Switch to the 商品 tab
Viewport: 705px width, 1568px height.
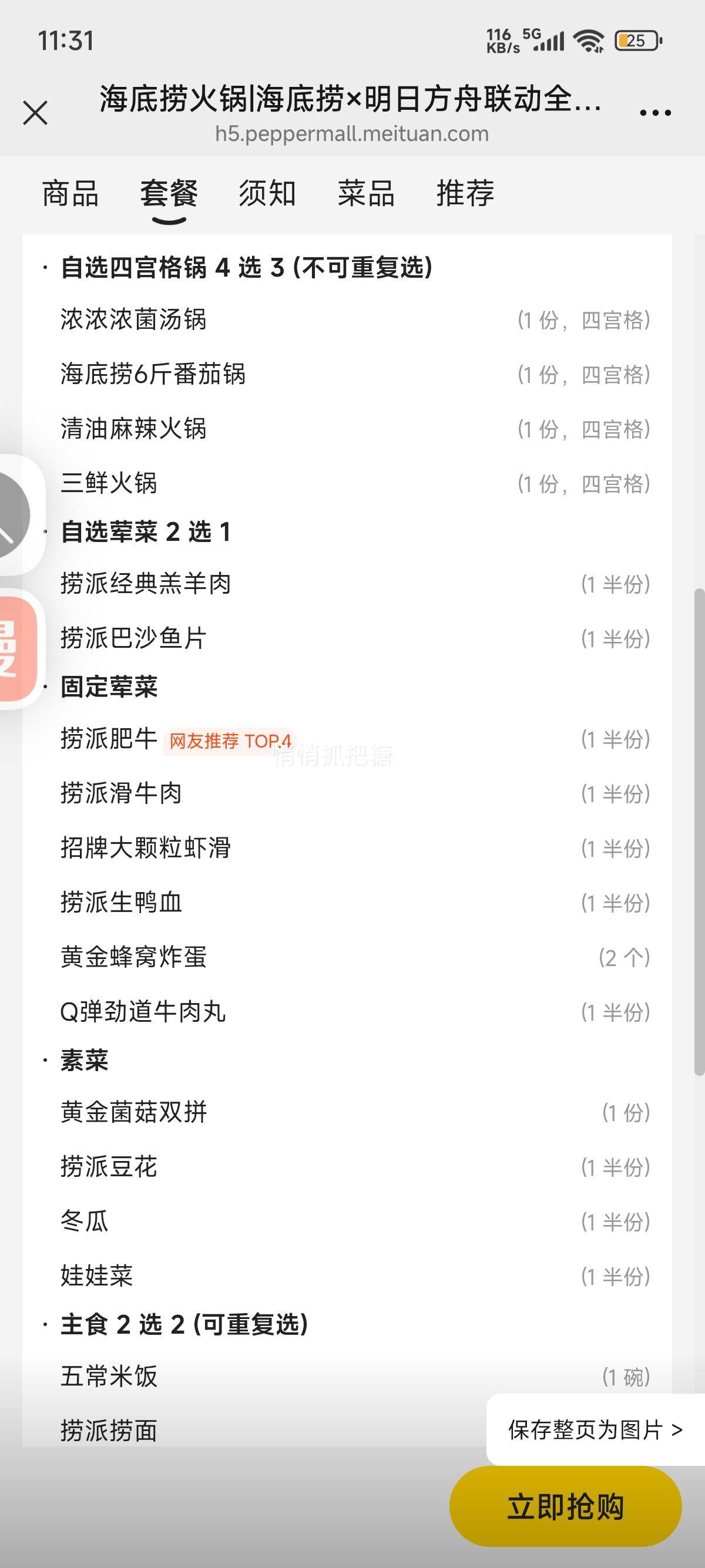click(70, 194)
